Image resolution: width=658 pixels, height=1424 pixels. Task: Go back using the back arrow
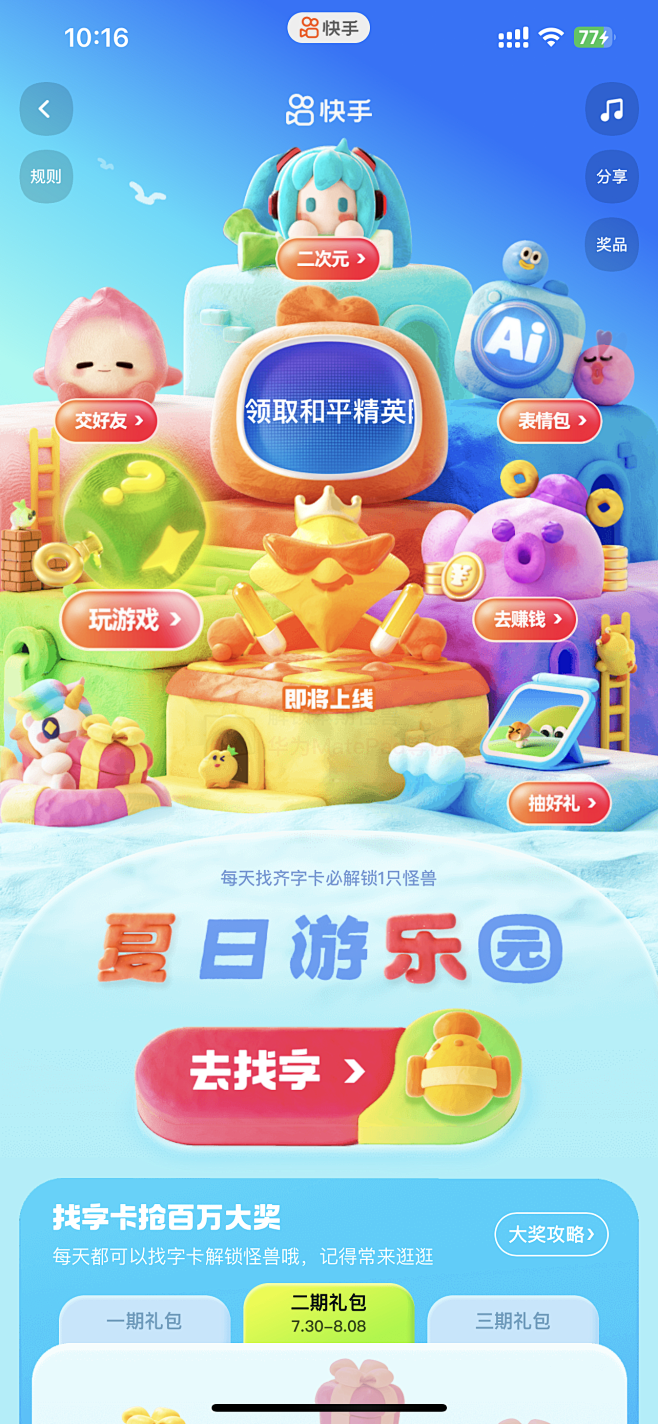tap(46, 109)
